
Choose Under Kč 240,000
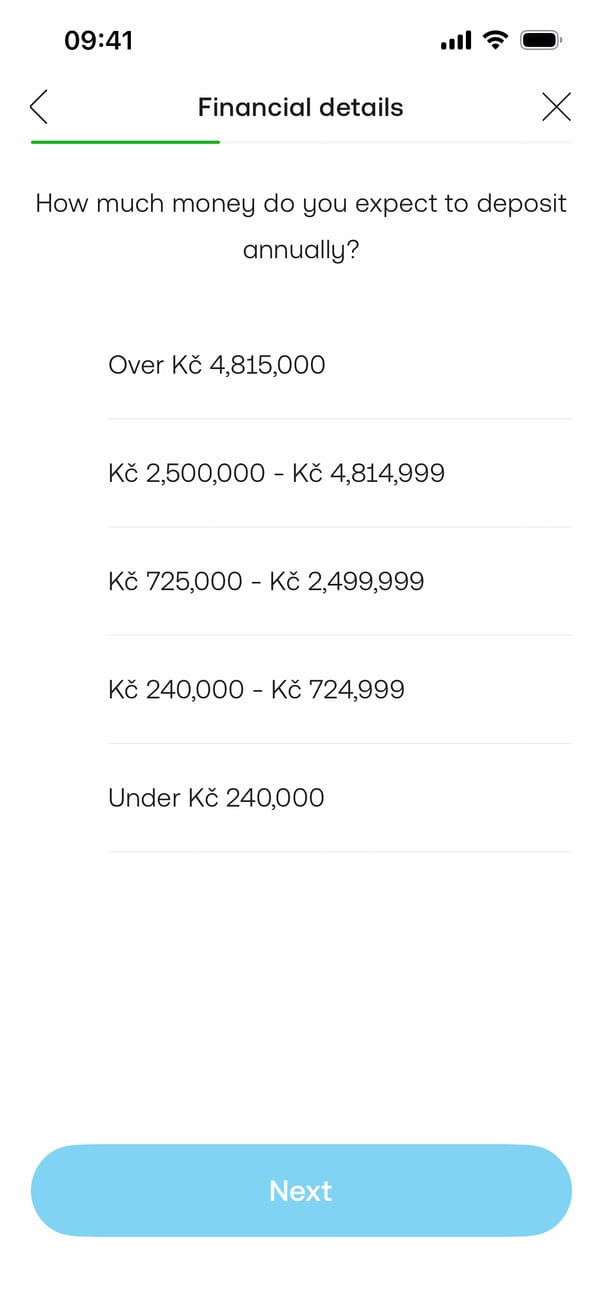click(216, 797)
